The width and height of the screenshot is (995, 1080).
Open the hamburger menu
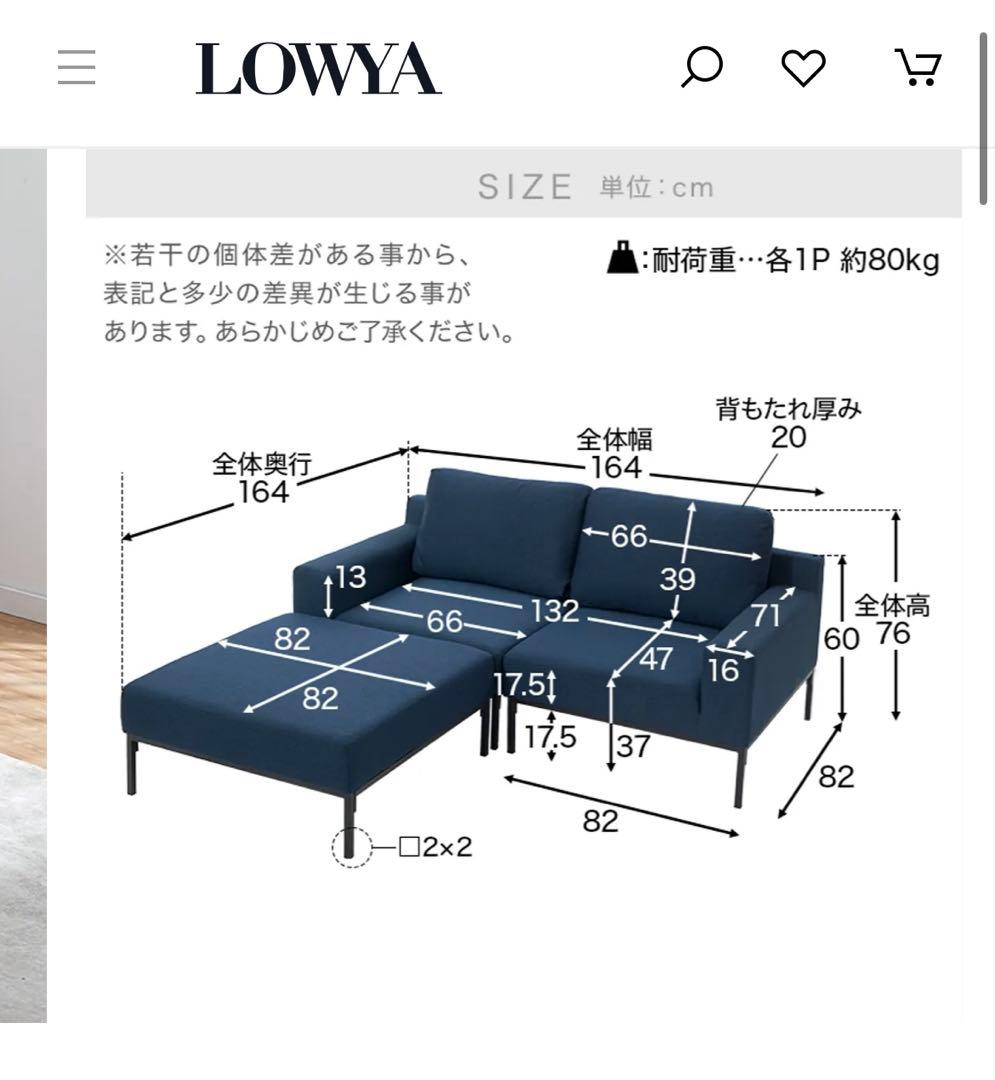tap(76, 68)
